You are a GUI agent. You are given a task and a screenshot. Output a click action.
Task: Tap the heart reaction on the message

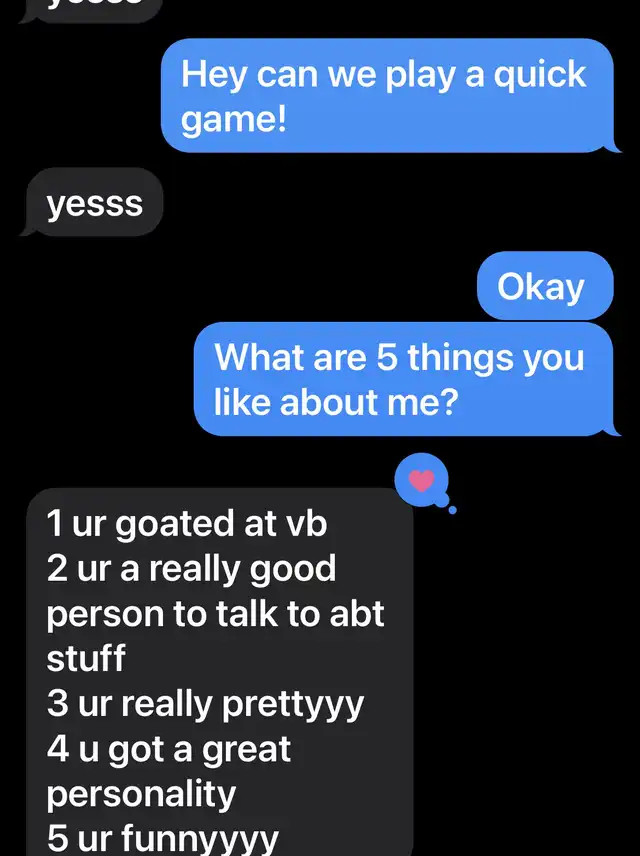point(422,480)
